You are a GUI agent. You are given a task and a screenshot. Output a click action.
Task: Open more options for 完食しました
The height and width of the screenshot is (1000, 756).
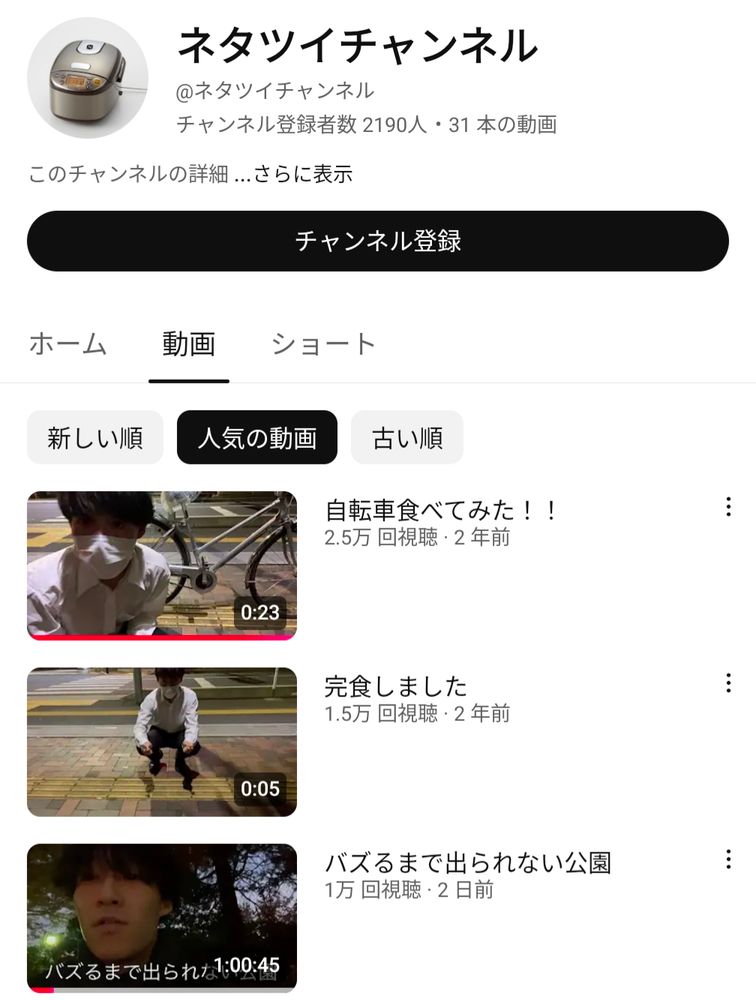pos(728,683)
